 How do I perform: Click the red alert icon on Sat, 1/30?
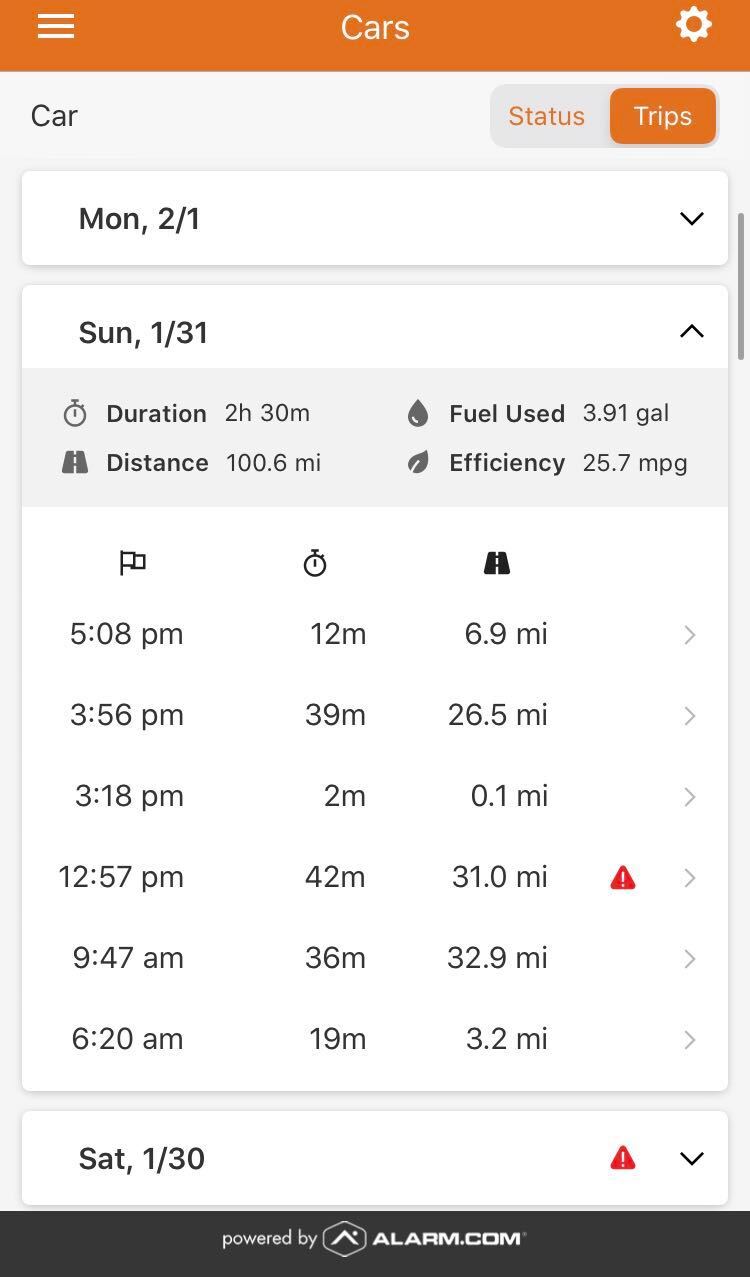pos(622,1157)
